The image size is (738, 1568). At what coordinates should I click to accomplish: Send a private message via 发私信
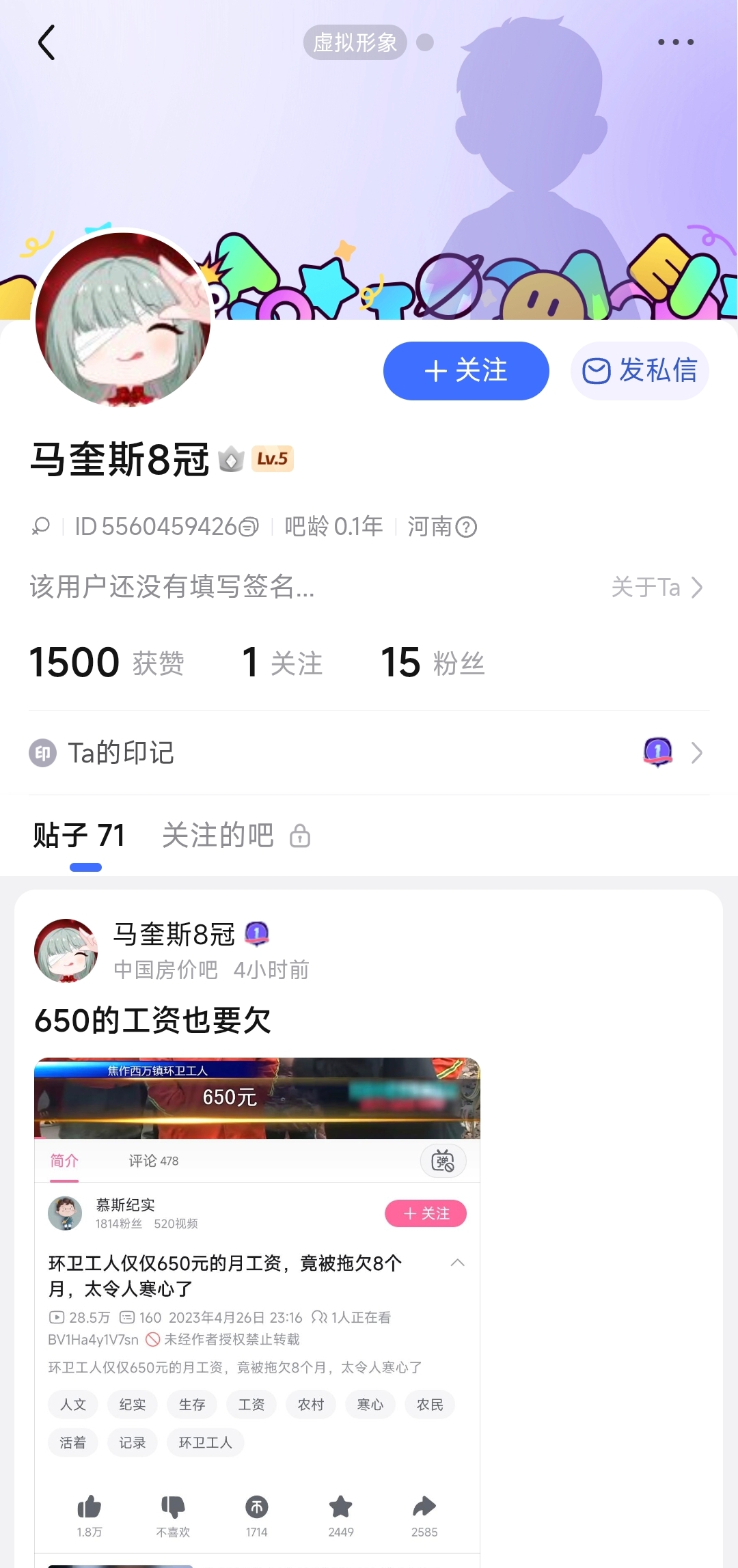coord(640,371)
